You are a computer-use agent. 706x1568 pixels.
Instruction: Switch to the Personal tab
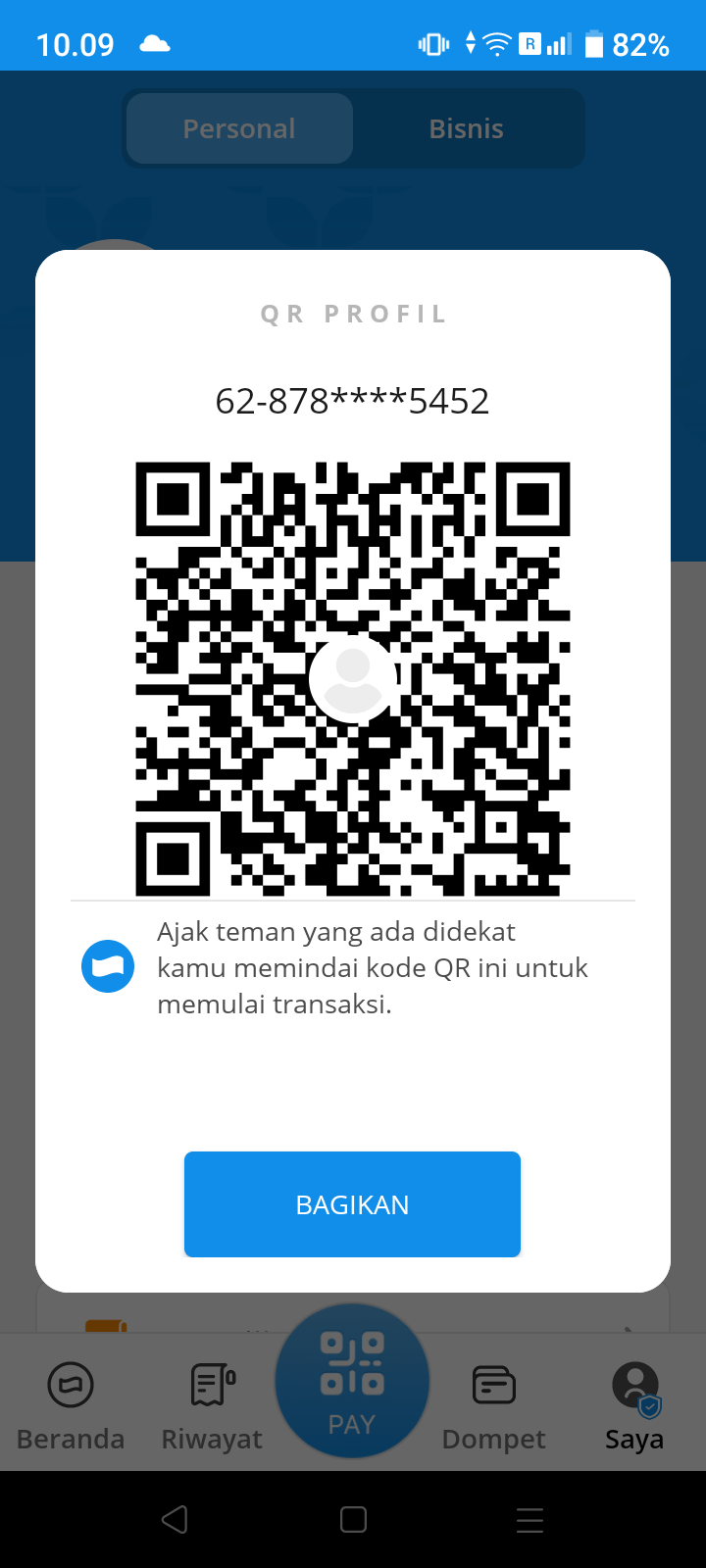click(239, 128)
